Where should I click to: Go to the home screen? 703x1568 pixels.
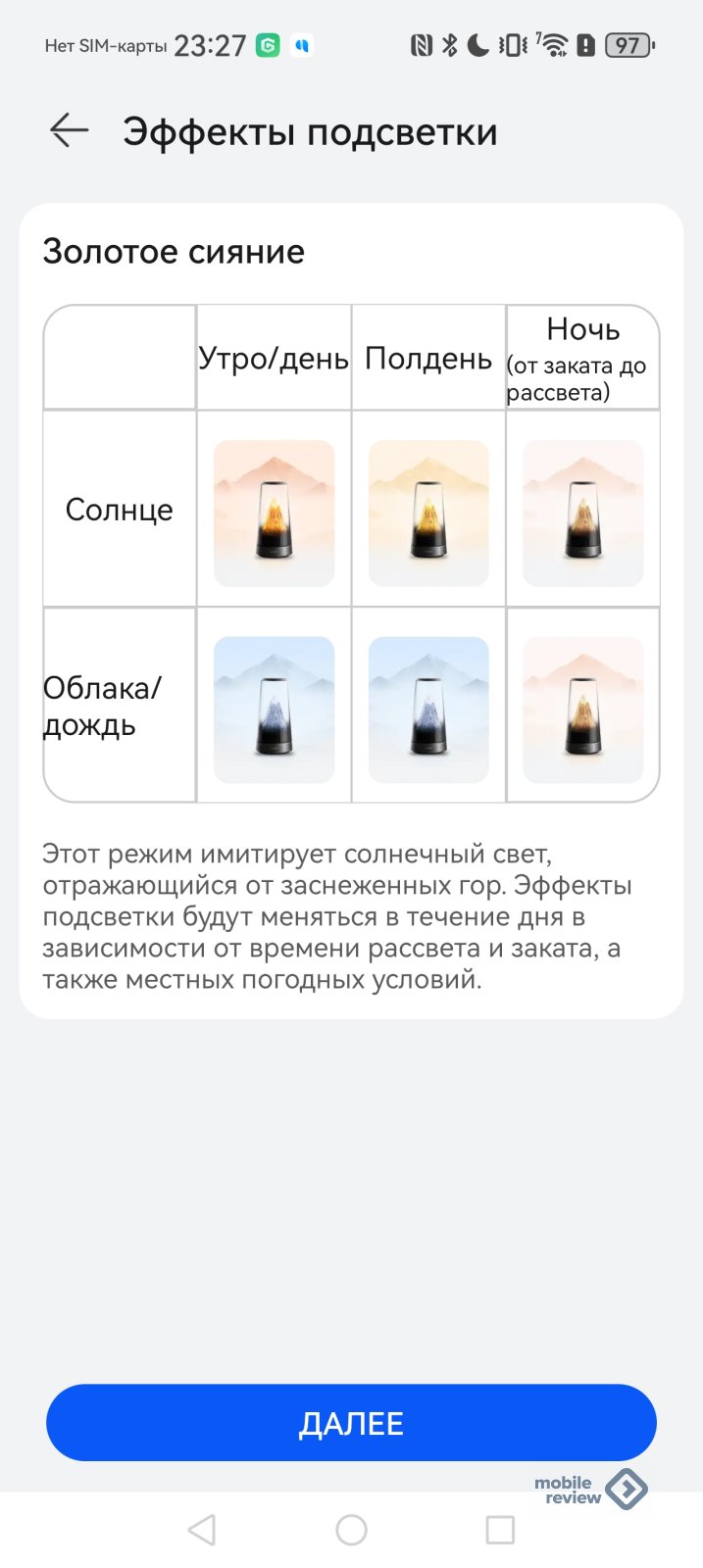coord(351,1530)
